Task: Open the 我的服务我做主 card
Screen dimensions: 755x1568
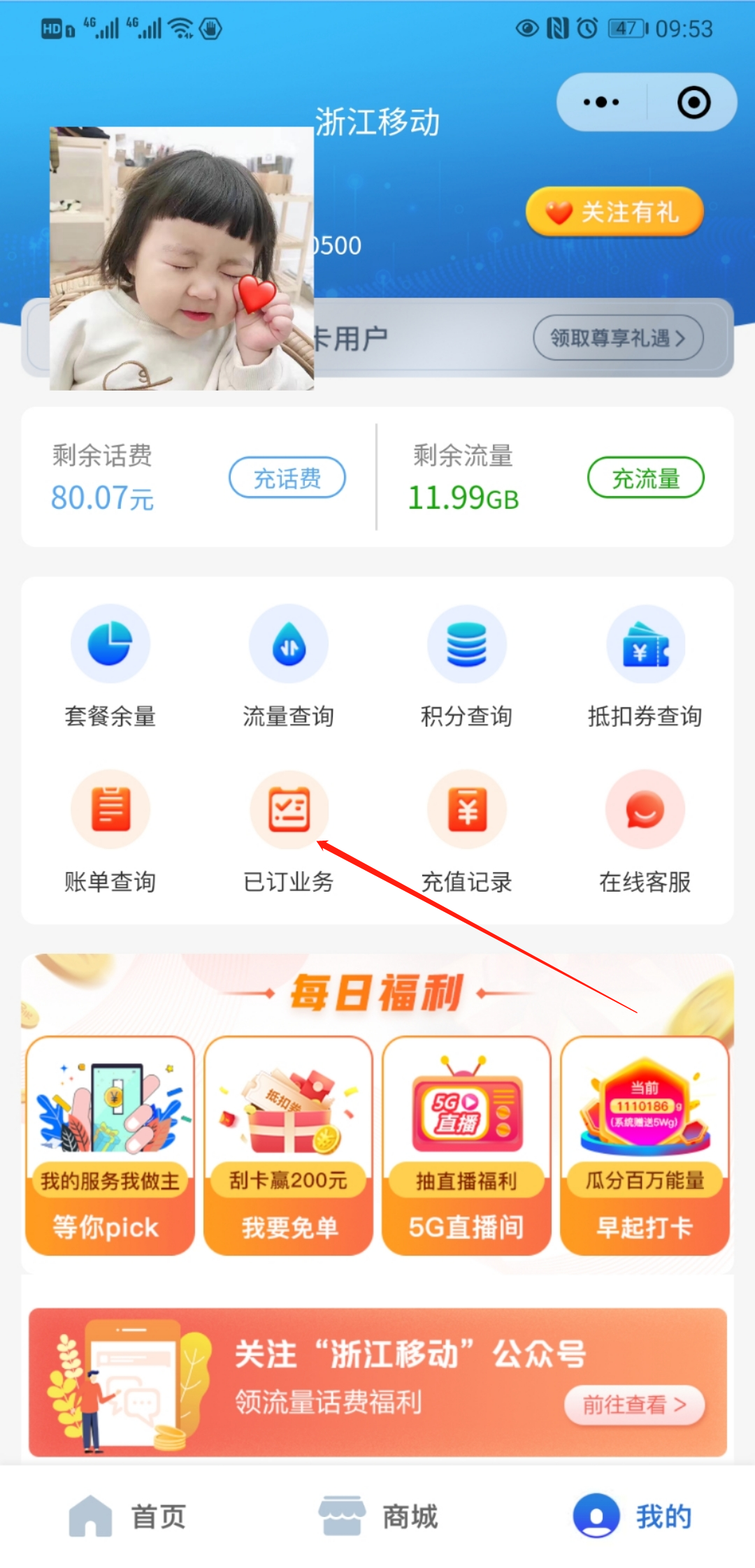Action: click(x=110, y=1146)
